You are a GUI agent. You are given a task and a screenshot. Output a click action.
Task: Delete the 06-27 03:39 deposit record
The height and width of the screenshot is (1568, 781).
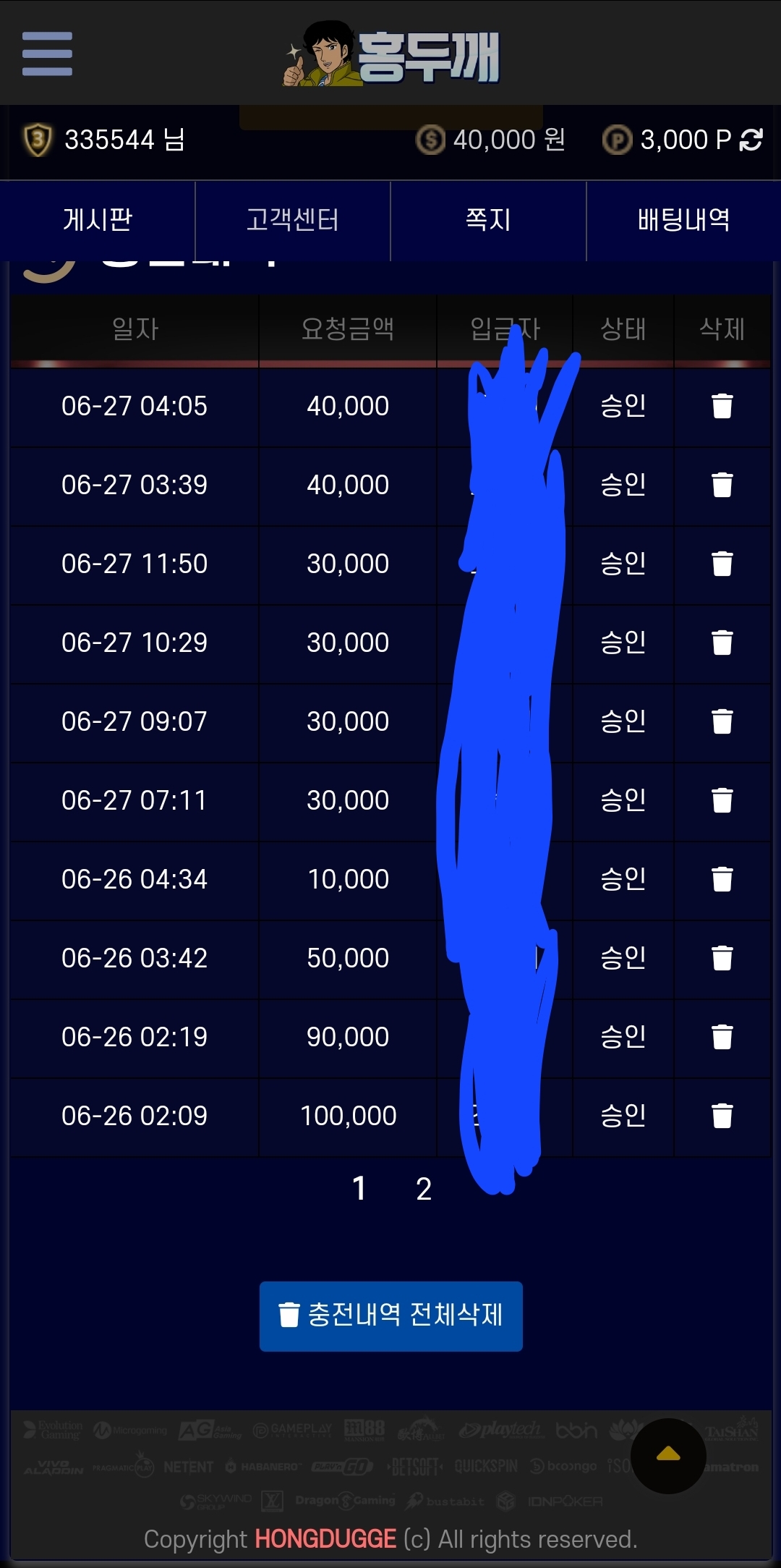point(722,485)
